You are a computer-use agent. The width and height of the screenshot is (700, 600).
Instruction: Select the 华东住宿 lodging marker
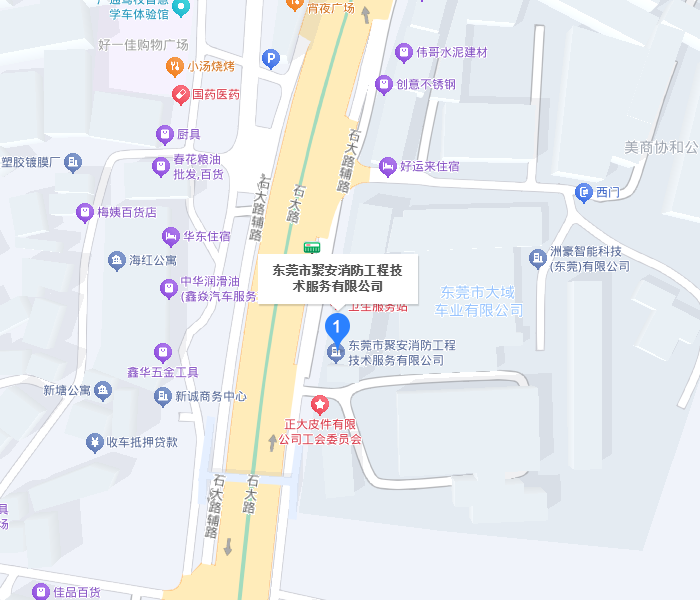pyautogui.click(x=169, y=236)
